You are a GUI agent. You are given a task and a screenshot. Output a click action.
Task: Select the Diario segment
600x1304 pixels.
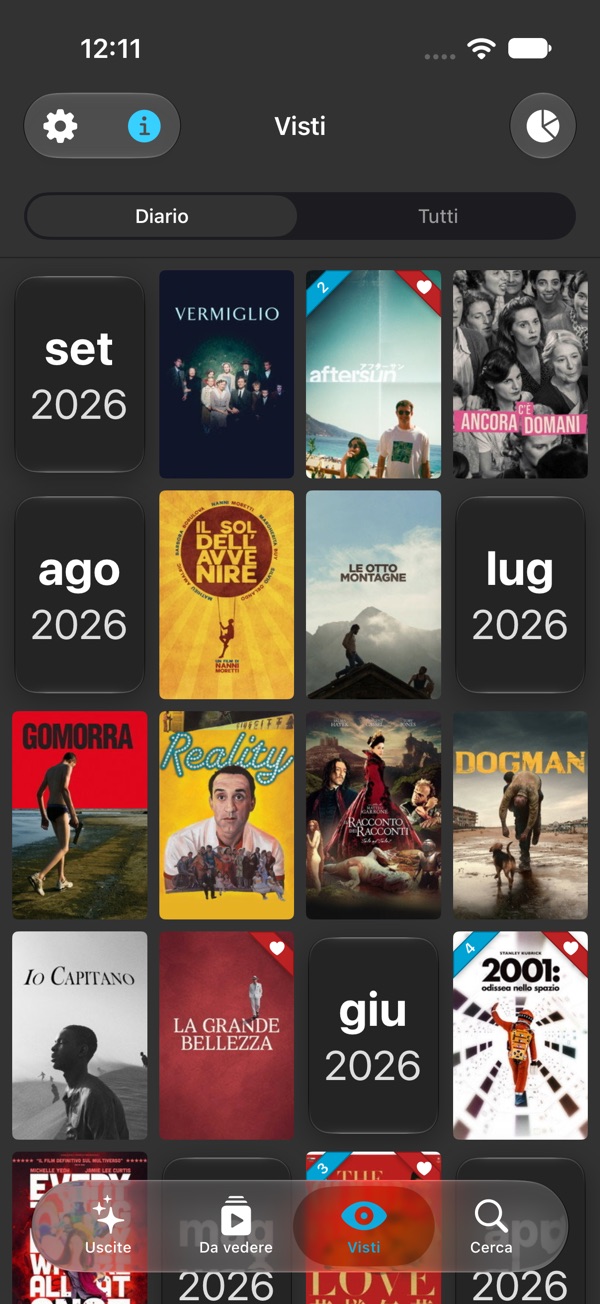pyautogui.click(x=162, y=216)
